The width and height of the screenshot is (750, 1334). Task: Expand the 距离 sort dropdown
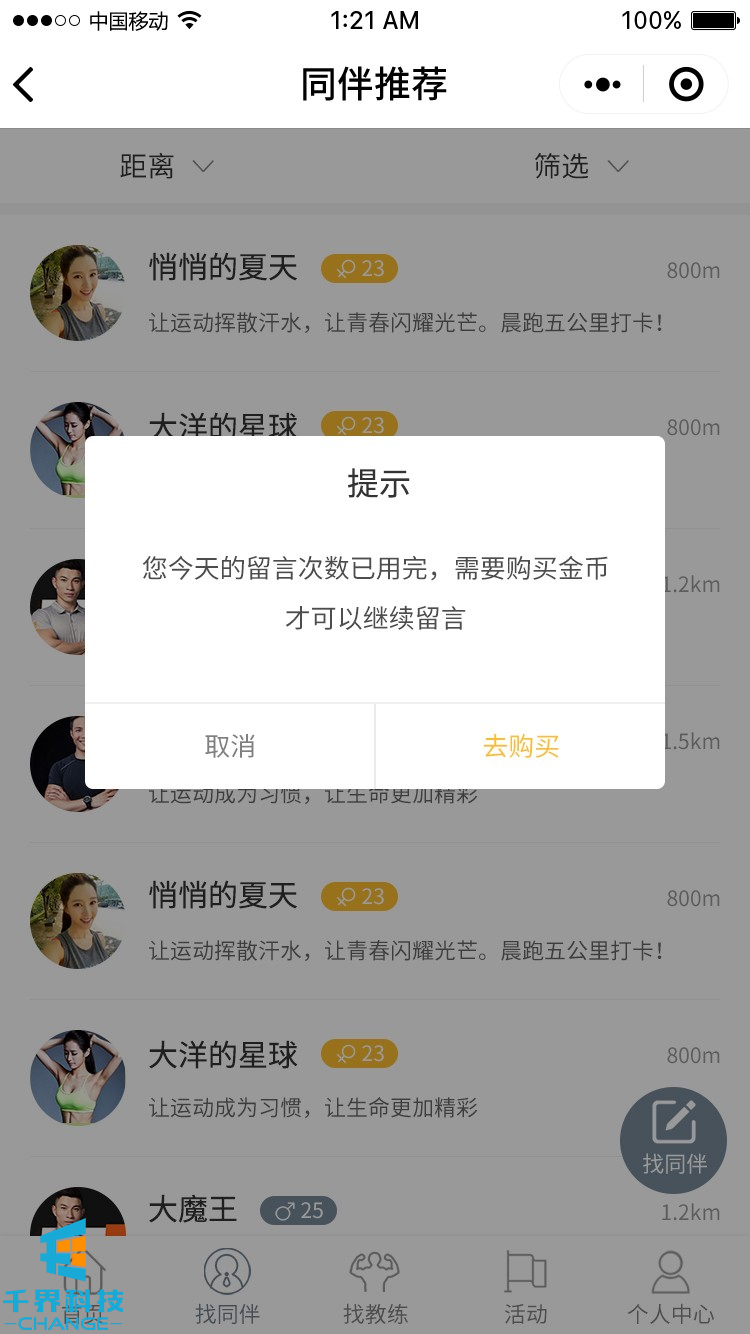pos(166,166)
